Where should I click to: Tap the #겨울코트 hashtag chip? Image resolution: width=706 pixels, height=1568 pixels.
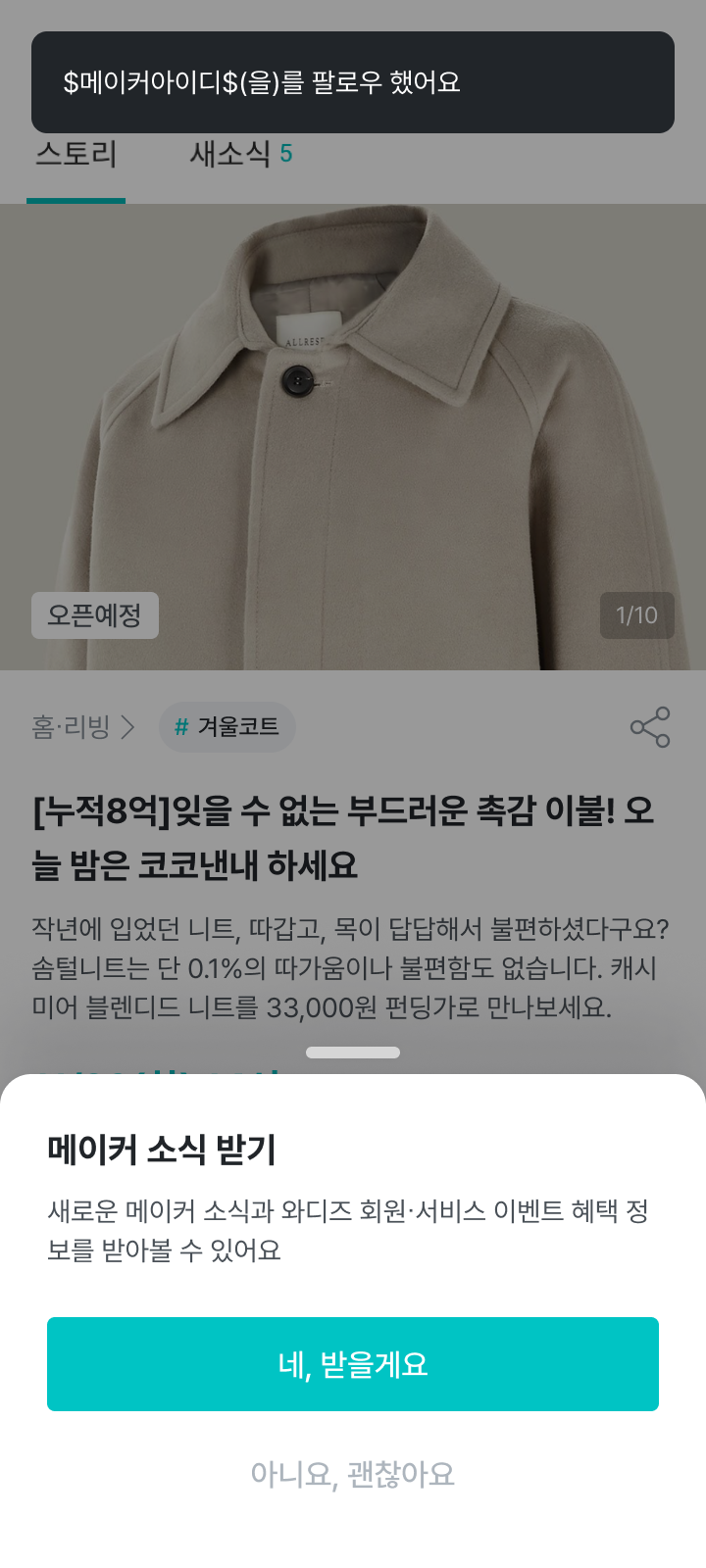[227, 727]
